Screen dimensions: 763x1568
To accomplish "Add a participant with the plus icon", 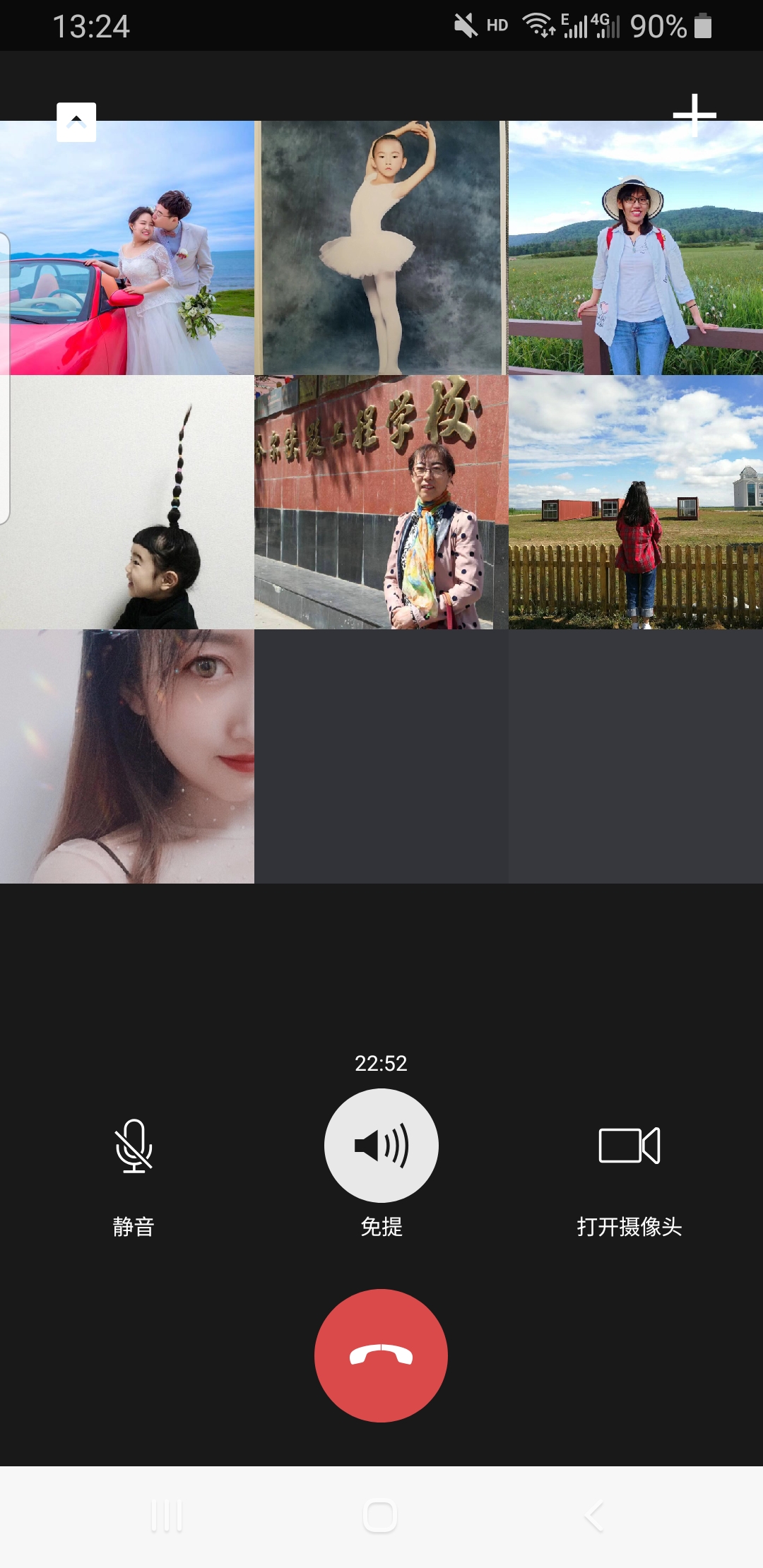I will click(694, 114).
